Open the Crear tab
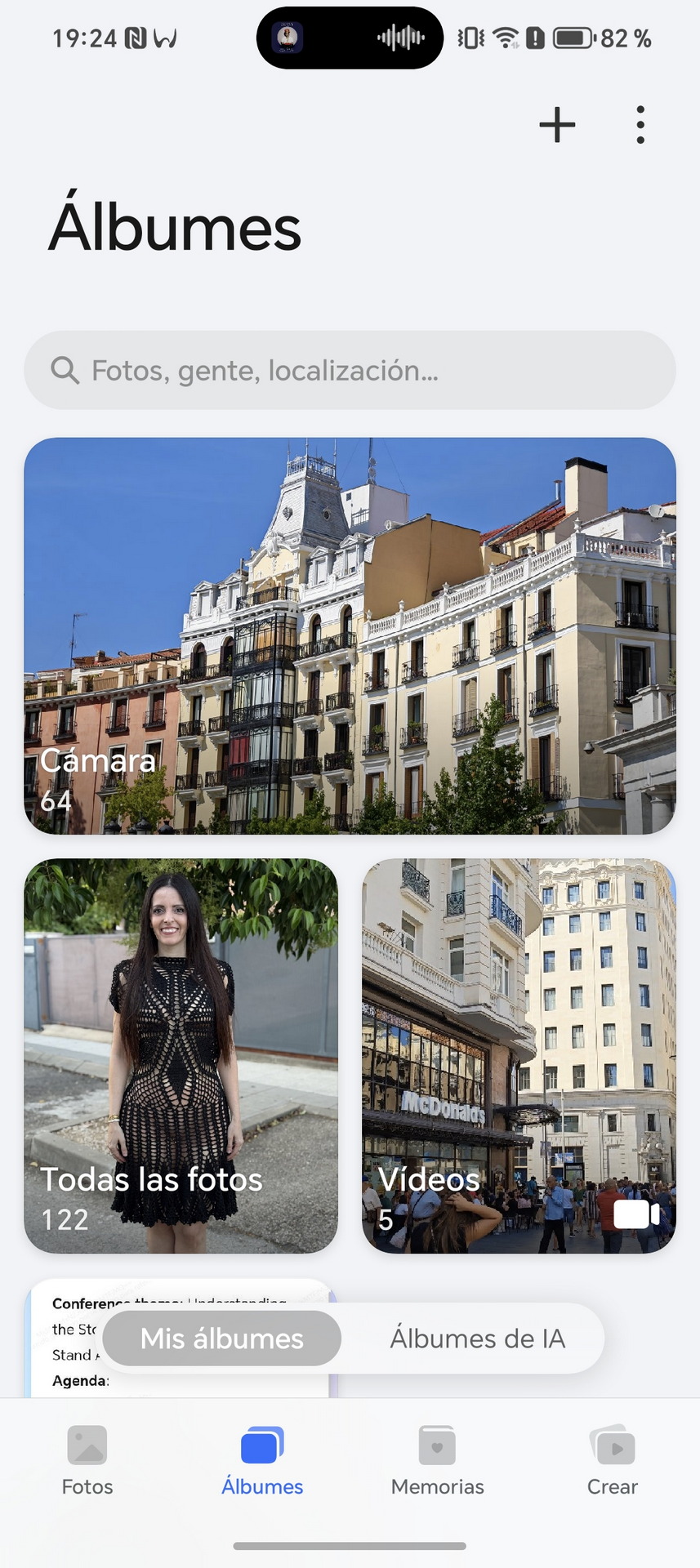The height and width of the screenshot is (1568, 700). (613, 1461)
